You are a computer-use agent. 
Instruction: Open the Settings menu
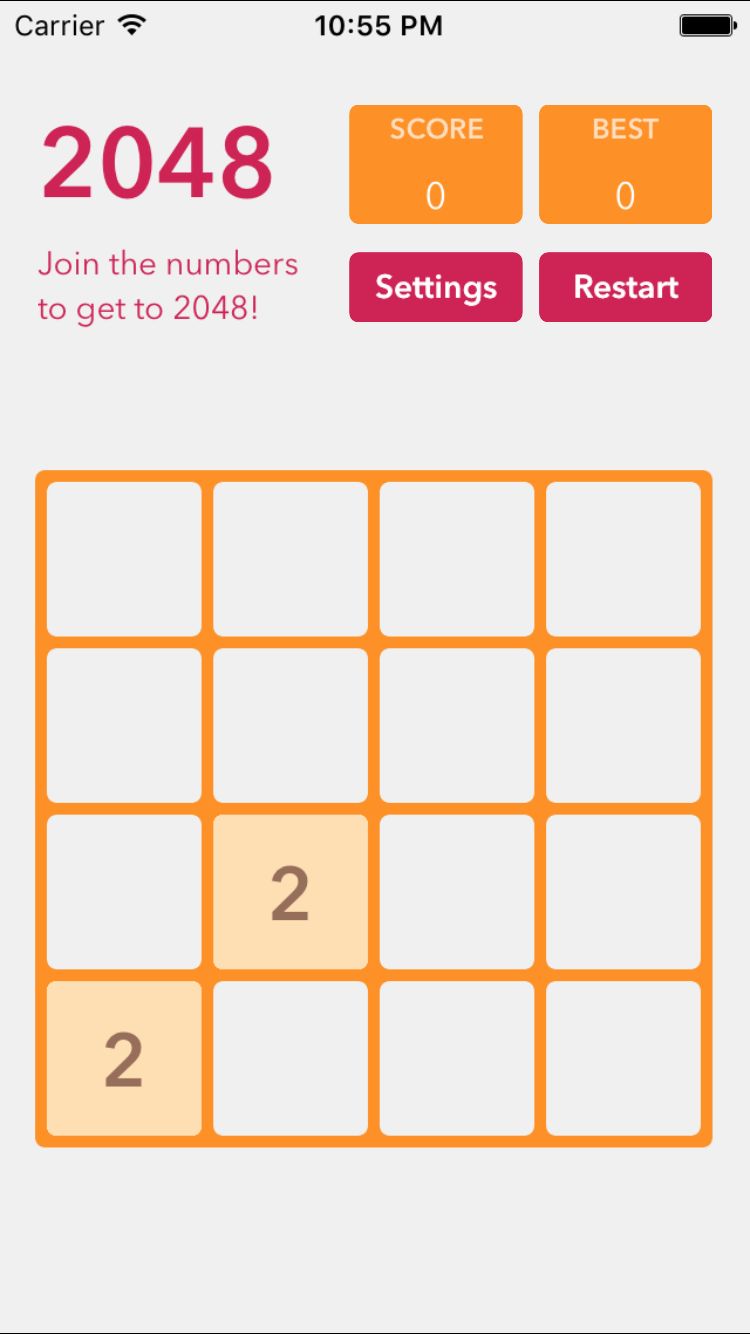coord(435,287)
